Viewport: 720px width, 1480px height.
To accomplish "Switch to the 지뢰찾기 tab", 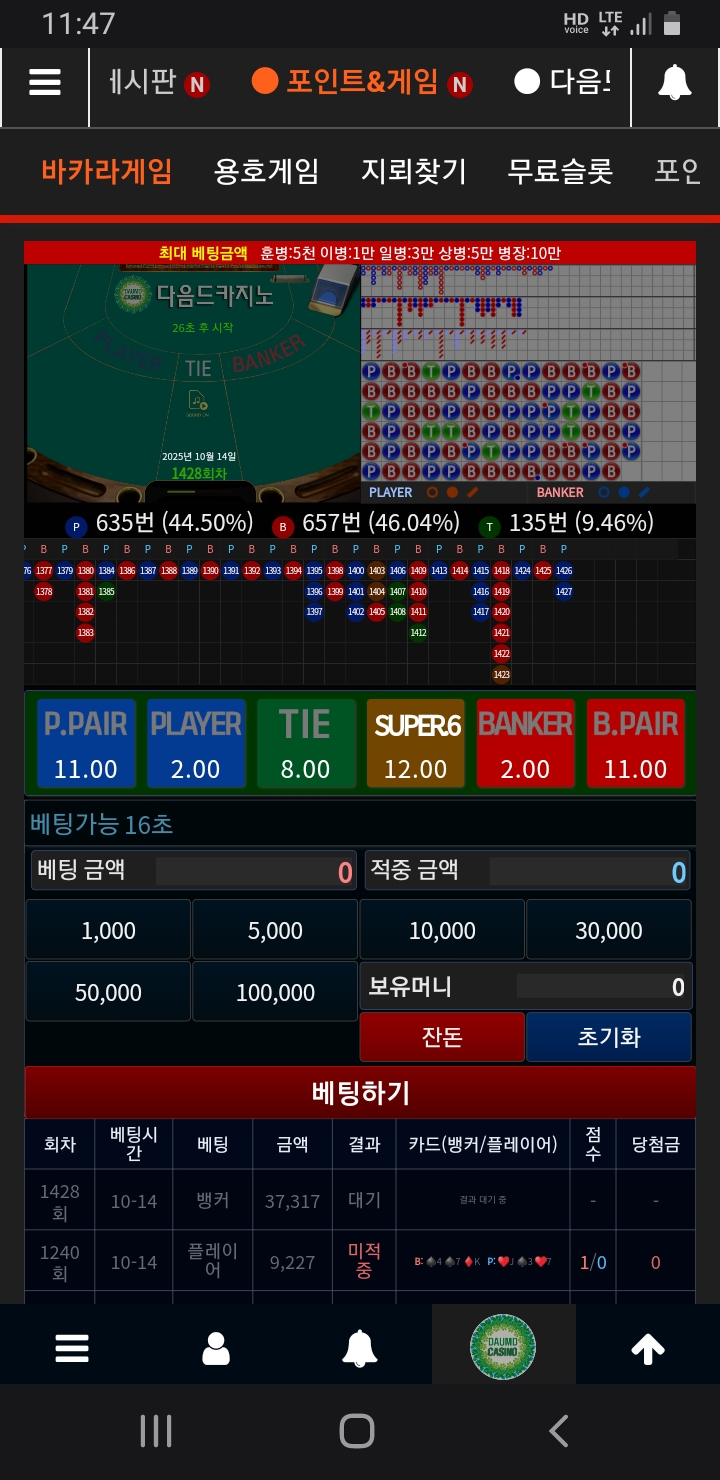I will coord(413,172).
